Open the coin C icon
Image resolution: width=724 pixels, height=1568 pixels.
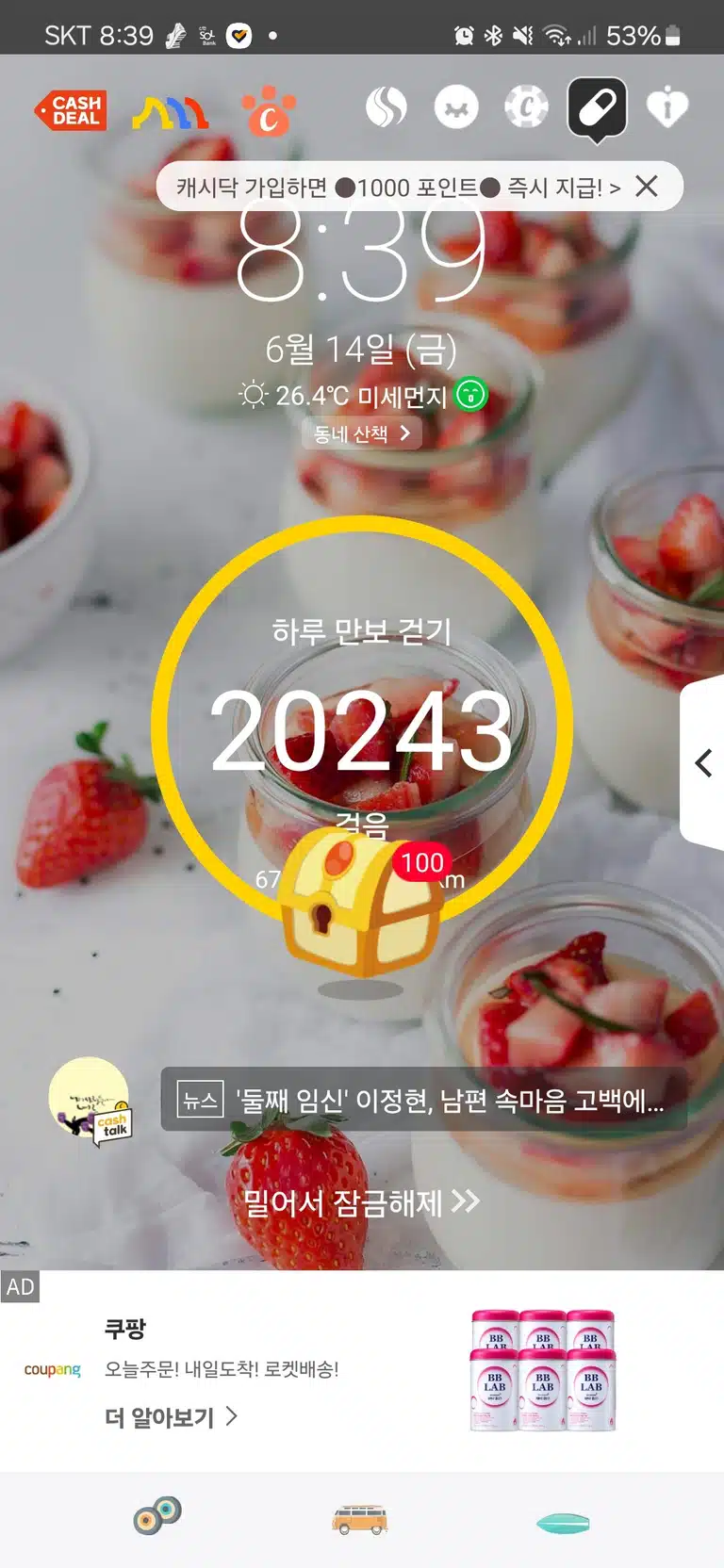click(526, 107)
